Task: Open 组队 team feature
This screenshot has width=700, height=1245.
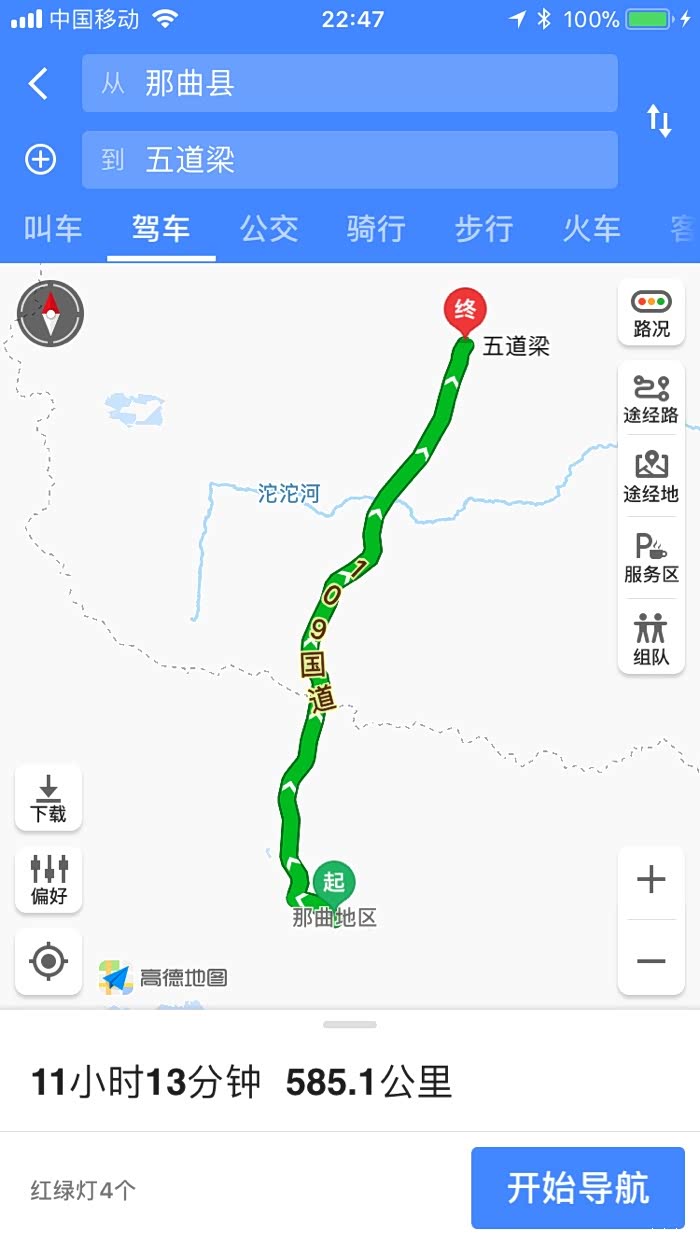Action: (651, 638)
